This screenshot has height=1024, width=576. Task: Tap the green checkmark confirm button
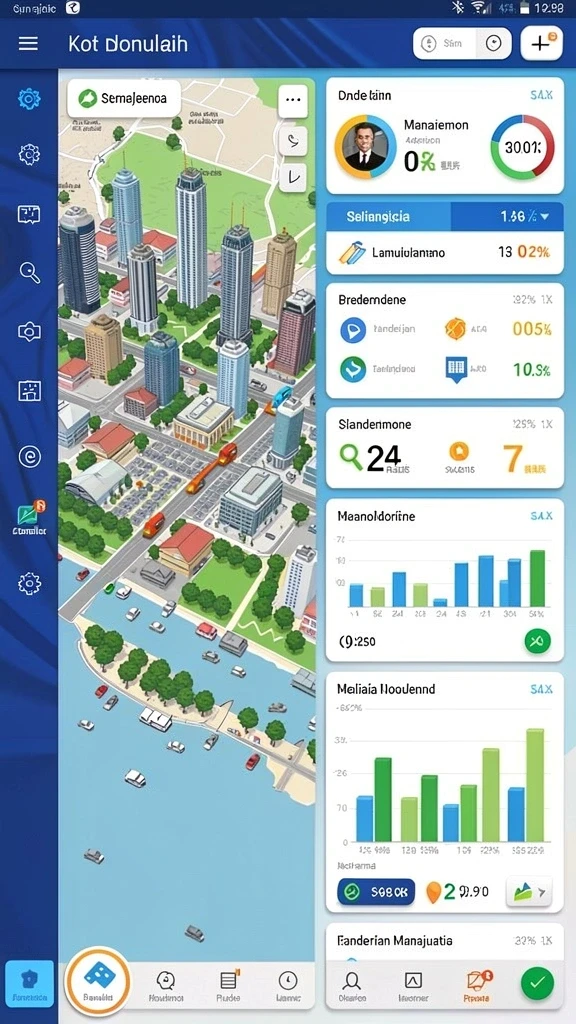537,982
